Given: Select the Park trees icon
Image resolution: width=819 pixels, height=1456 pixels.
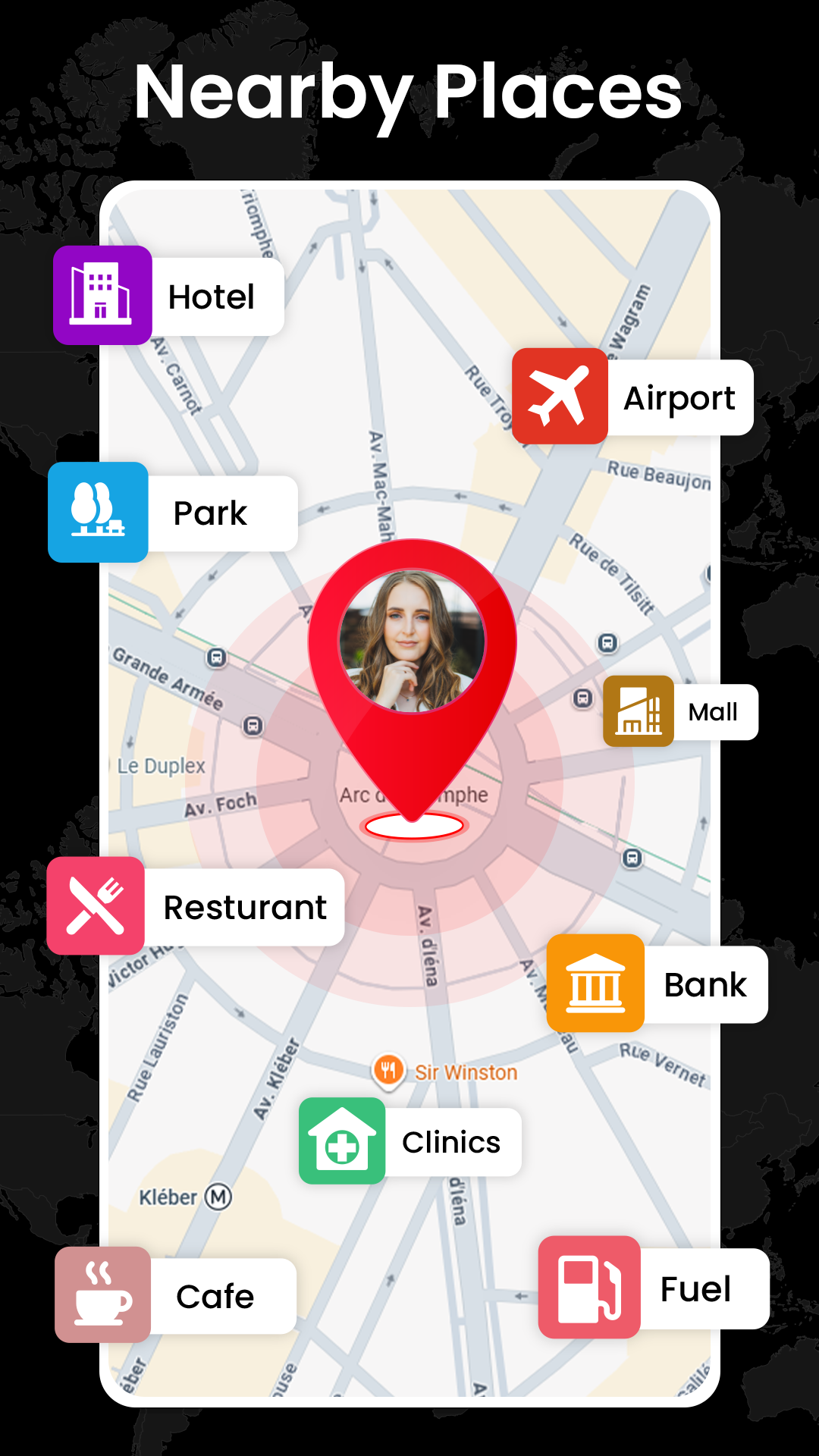Looking at the screenshot, I should pyautogui.click(x=99, y=513).
